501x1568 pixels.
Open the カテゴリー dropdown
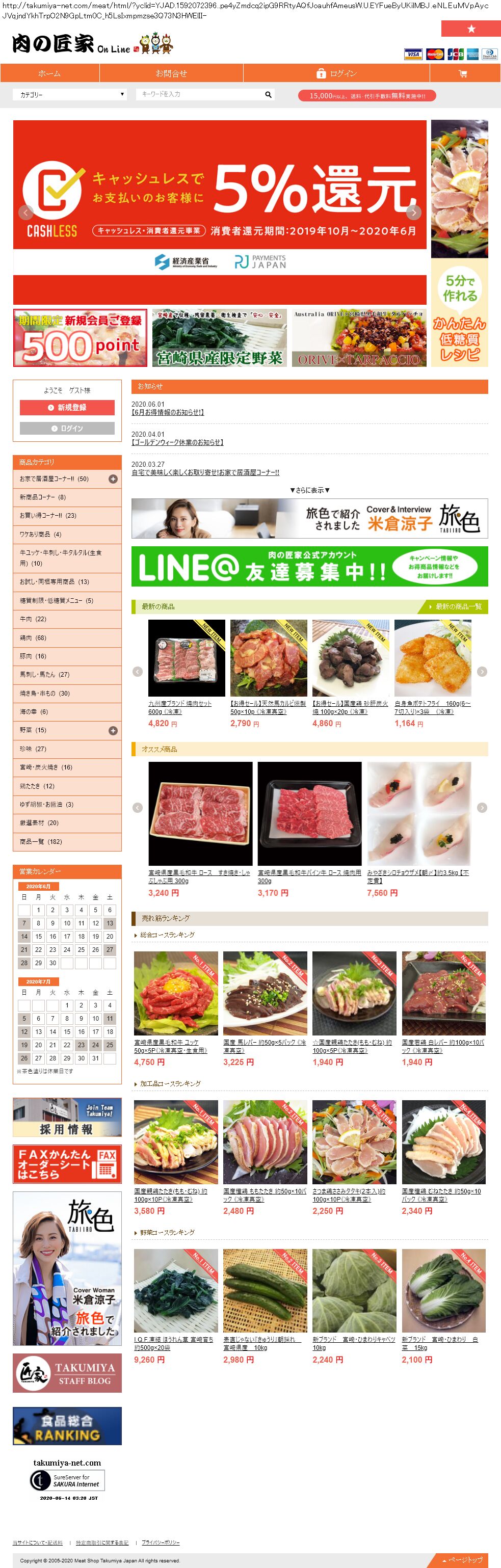[71, 94]
